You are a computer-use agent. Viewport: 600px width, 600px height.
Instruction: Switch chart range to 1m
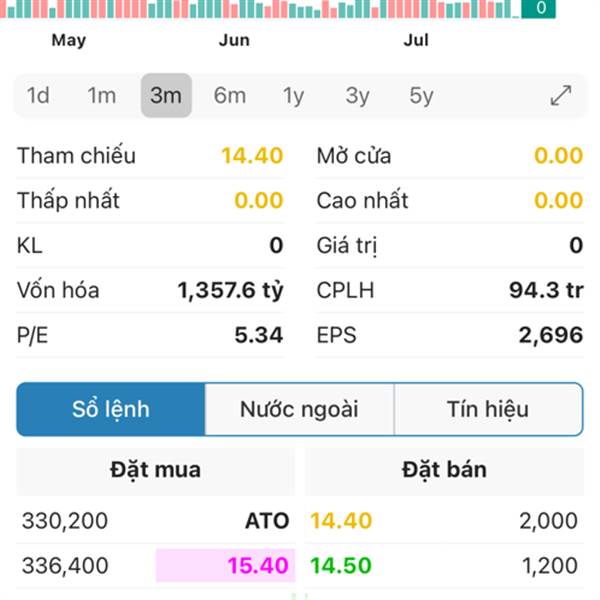coord(101,96)
